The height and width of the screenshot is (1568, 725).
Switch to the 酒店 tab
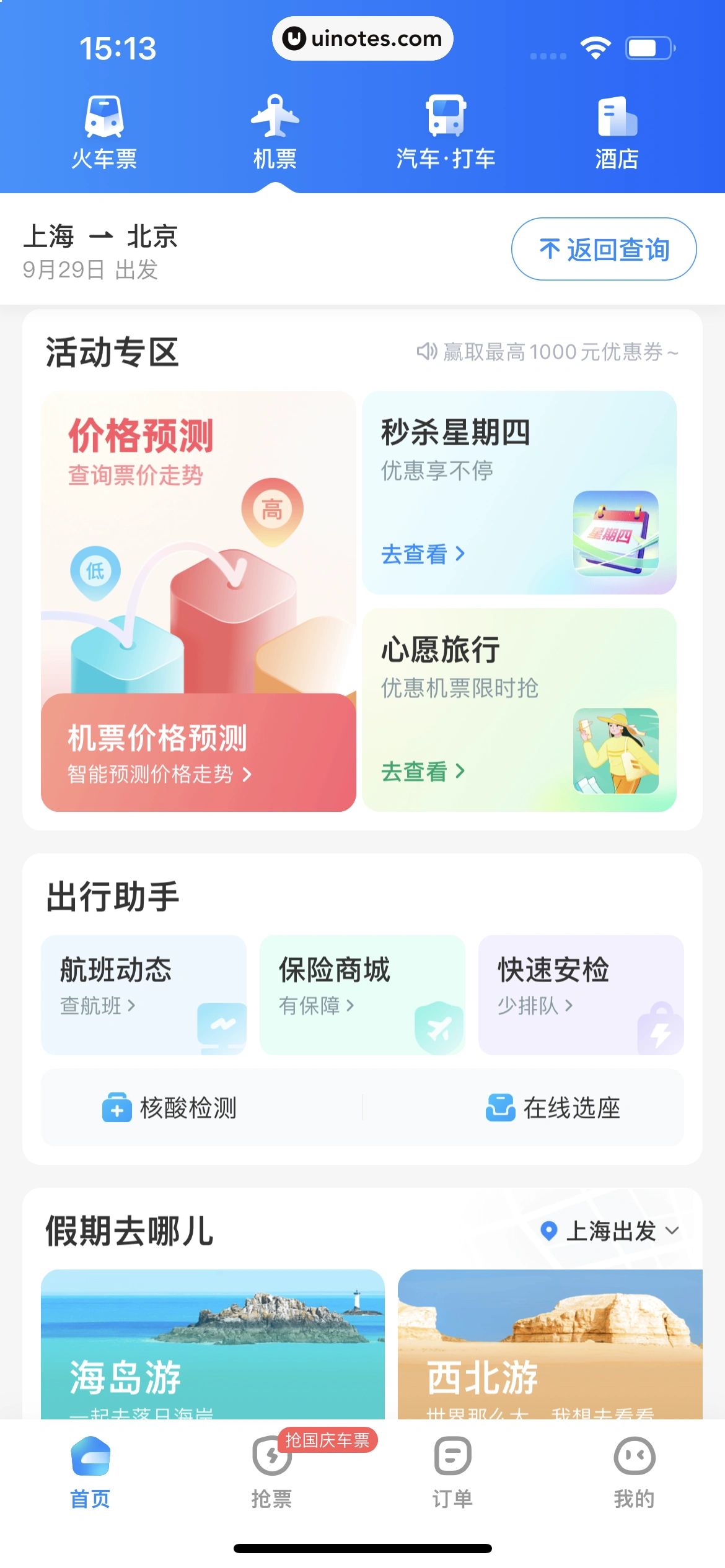tap(617, 132)
